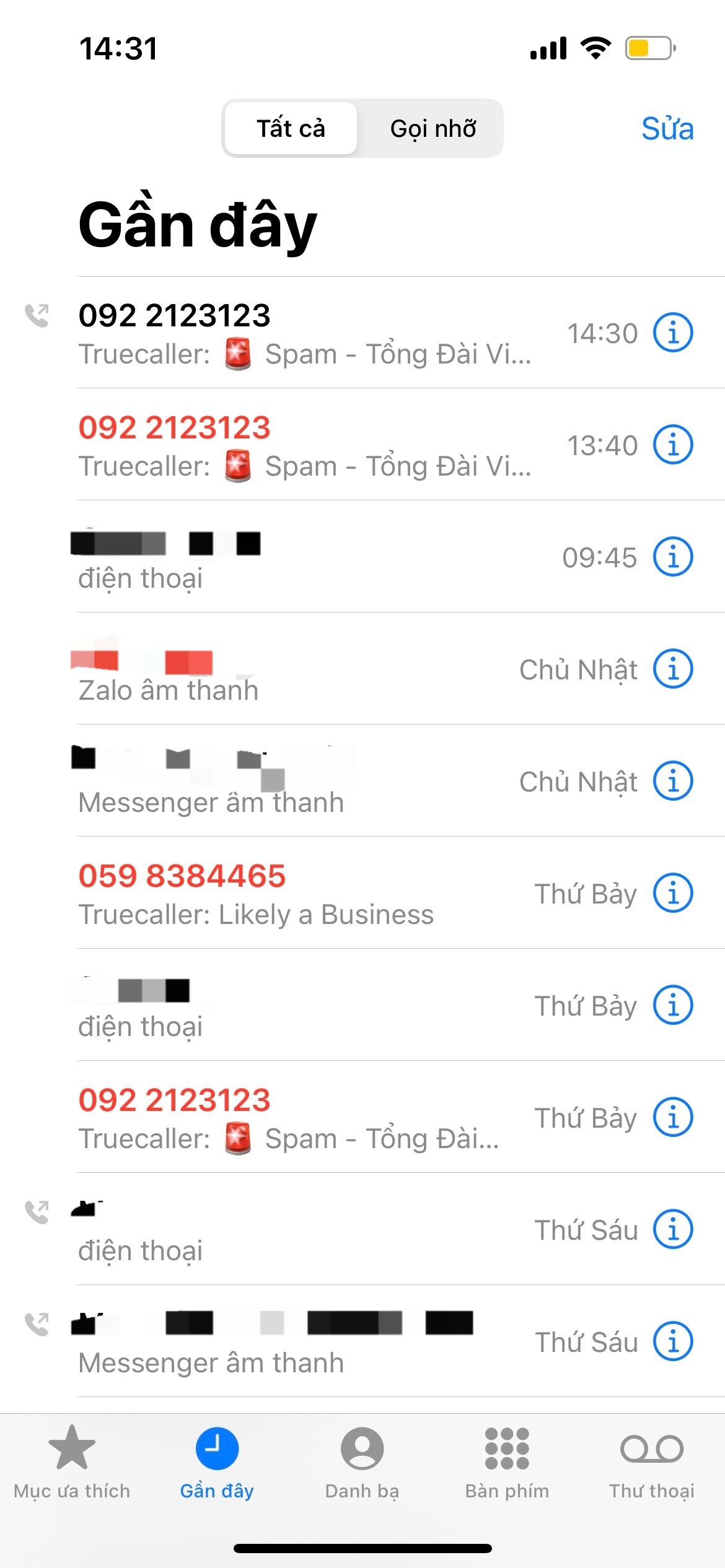Tap the info icon next to 059 8384465
Image resolution: width=725 pixels, height=1568 pixels.
point(673,894)
